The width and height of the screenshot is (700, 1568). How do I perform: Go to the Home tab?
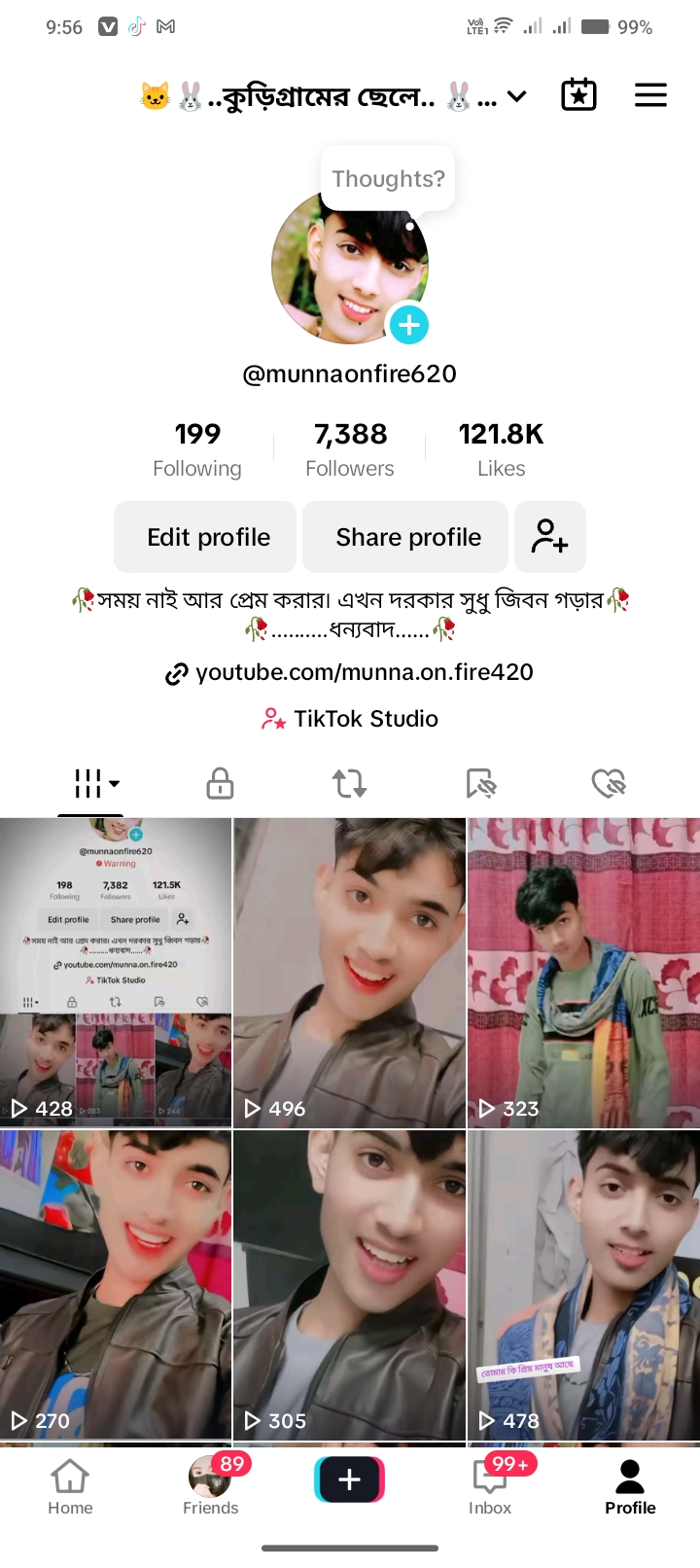(70, 1488)
